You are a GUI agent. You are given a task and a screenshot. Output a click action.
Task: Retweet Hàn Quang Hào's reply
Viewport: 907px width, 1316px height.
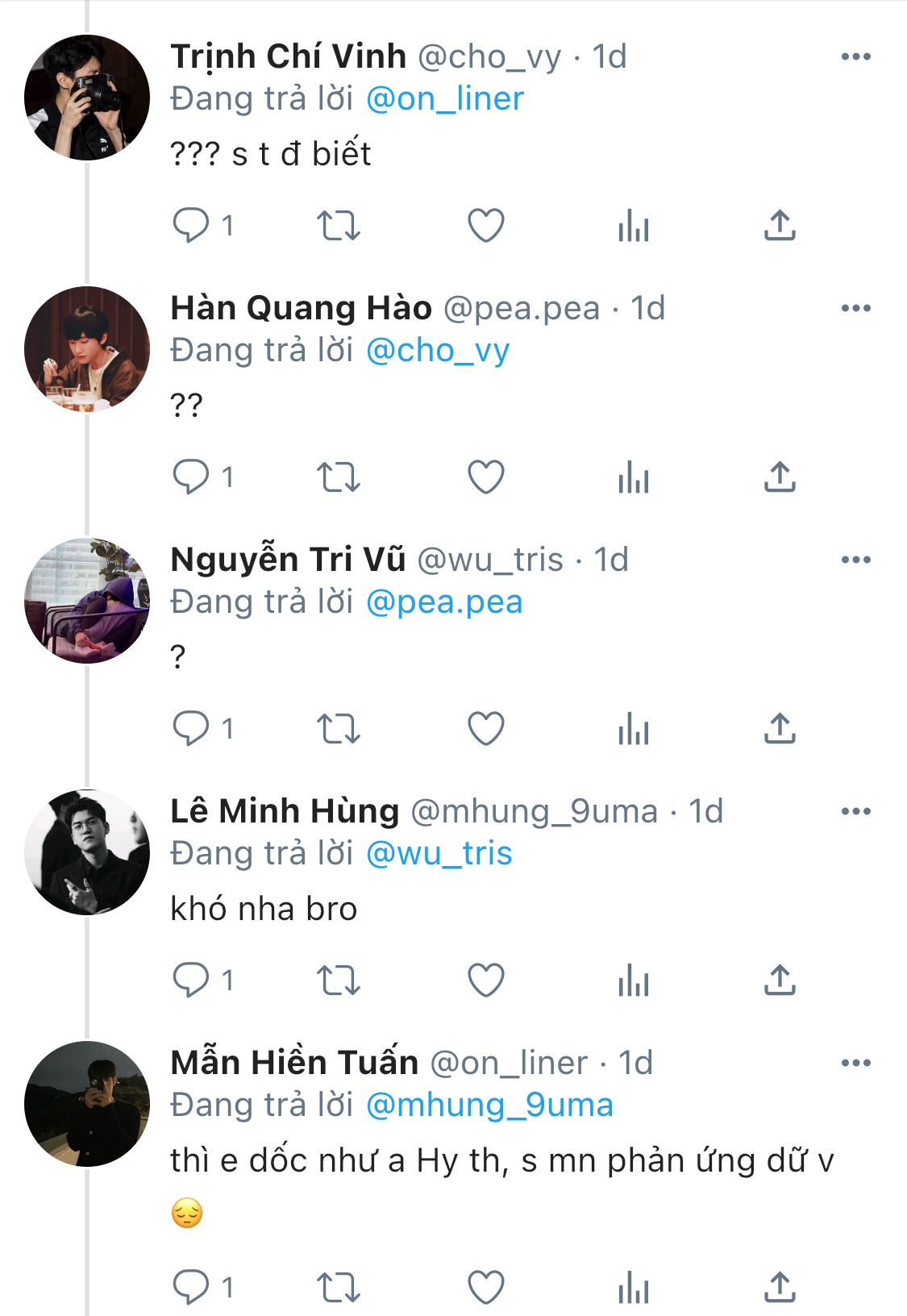(338, 477)
